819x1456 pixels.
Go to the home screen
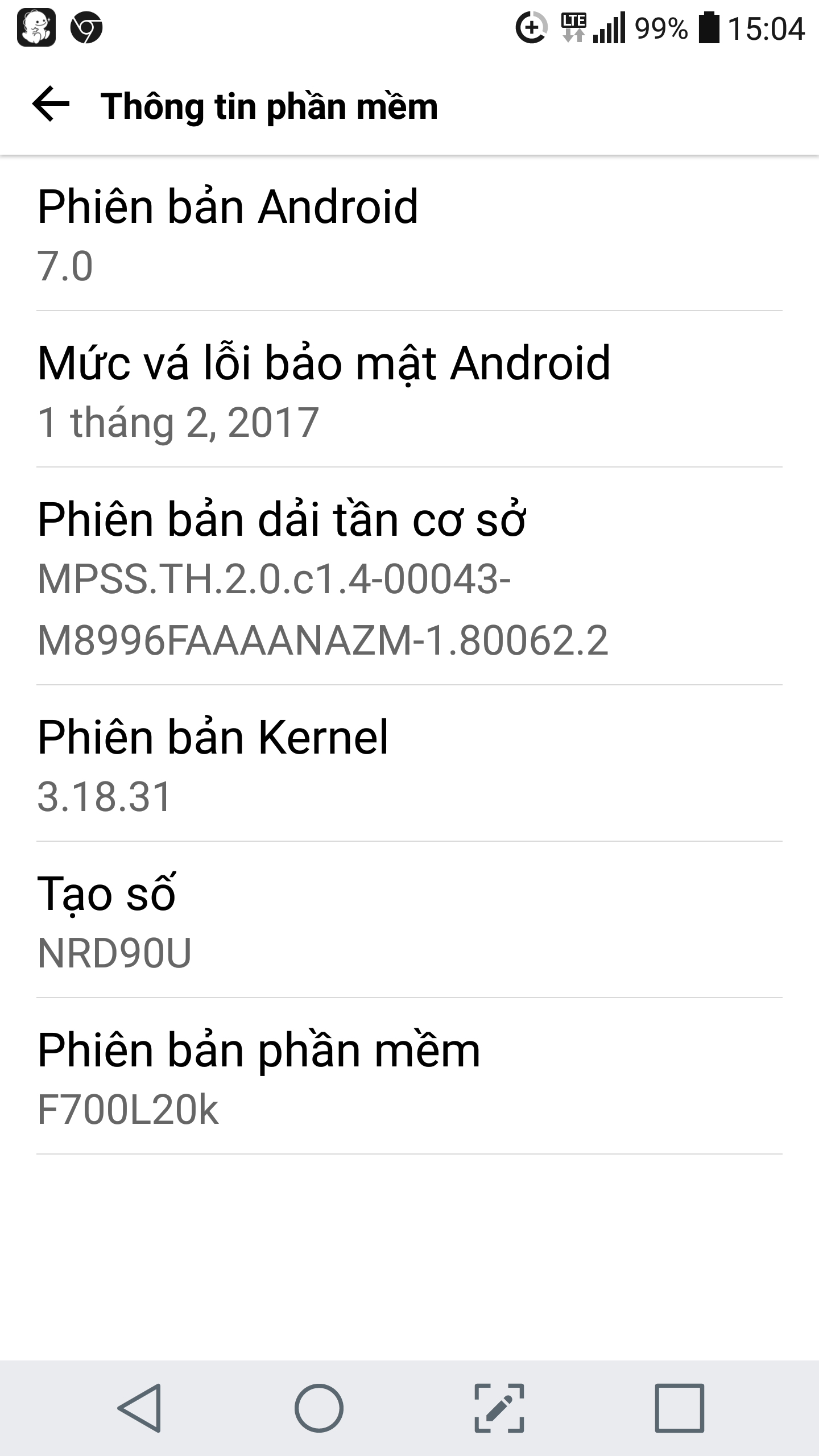pos(319,1408)
